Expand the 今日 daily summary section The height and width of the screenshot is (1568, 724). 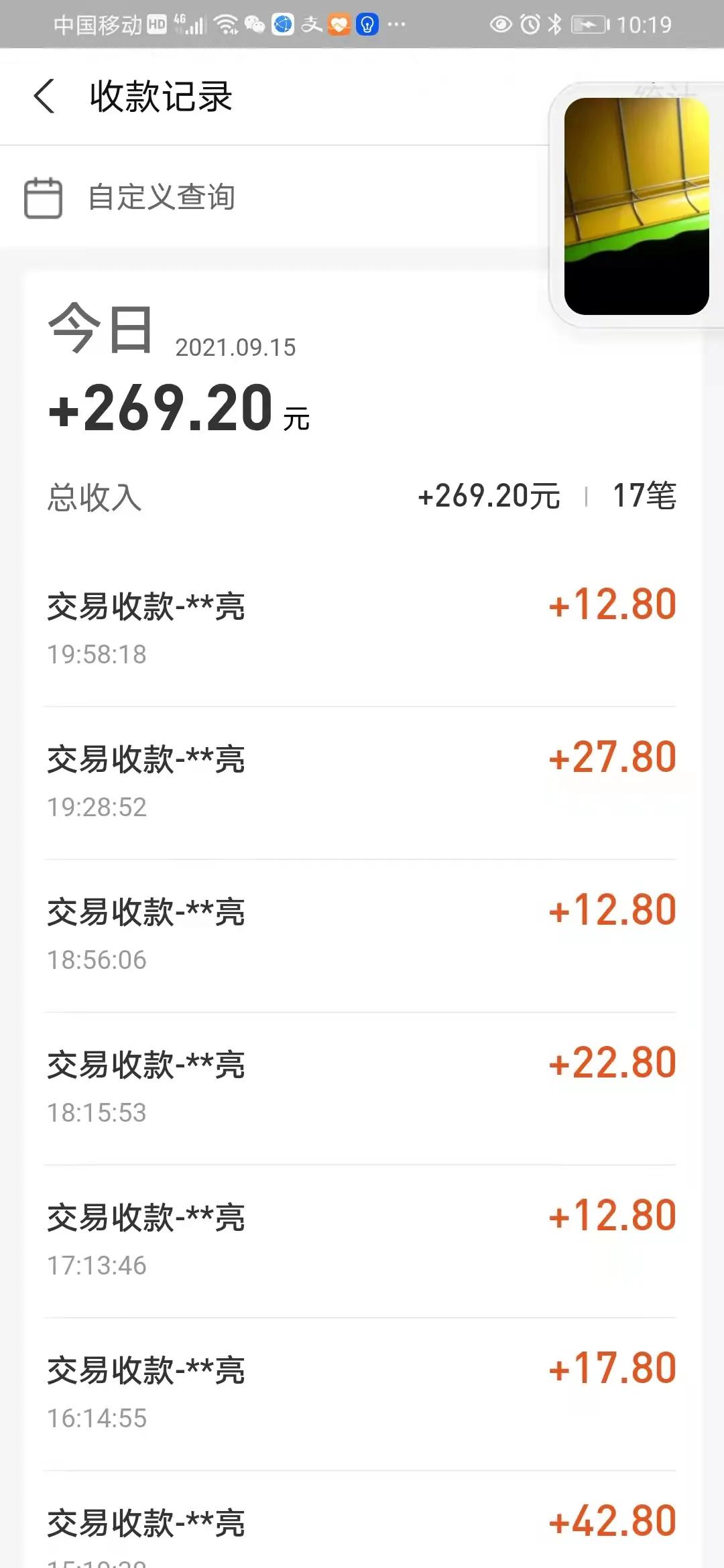pyautogui.click(x=101, y=330)
